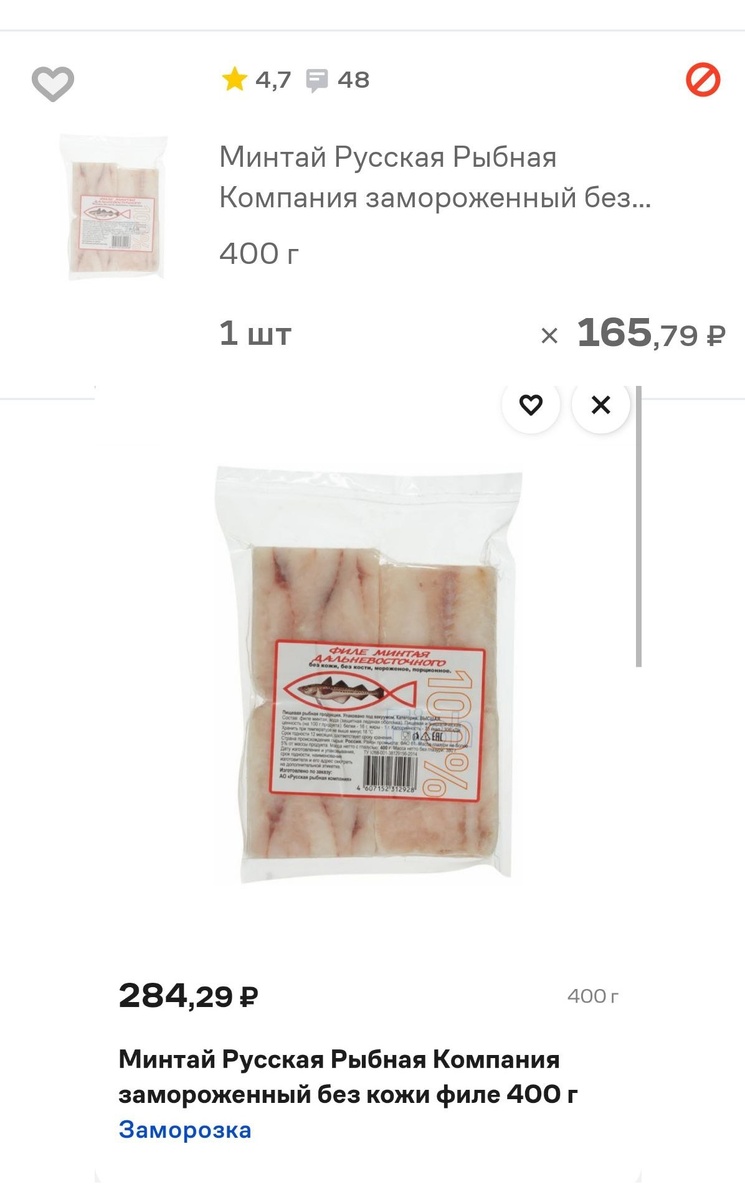Favorite the item using the popup heart button
The image size is (745, 1200).
(531, 405)
